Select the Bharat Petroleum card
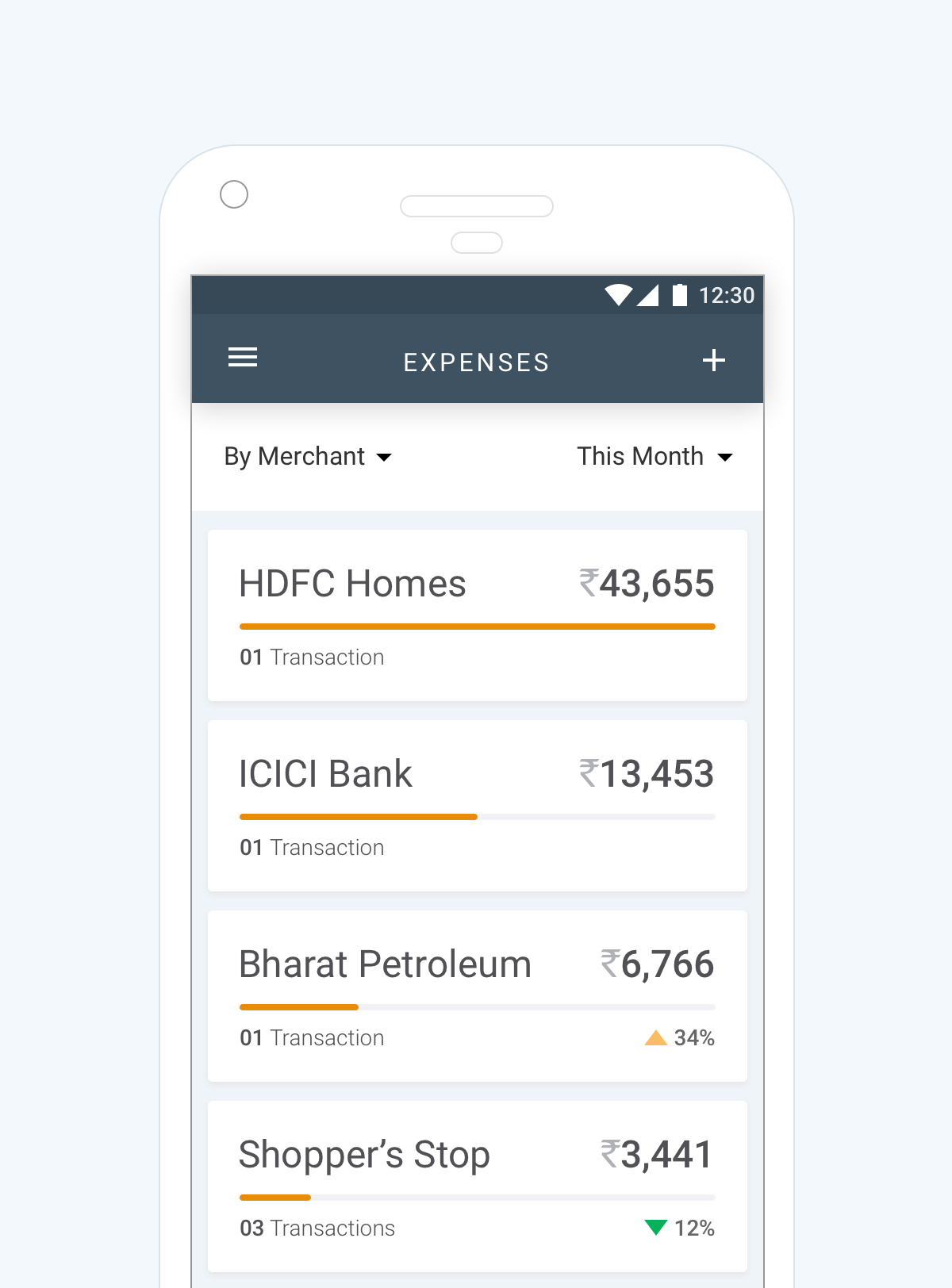This screenshot has height=1288, width=952. point(478,996)
